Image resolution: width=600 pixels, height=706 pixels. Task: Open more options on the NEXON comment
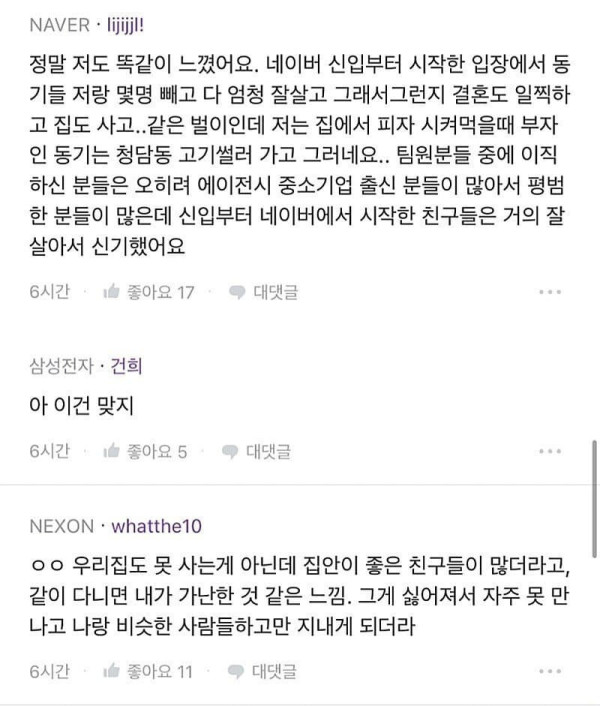tap(551, 669)
